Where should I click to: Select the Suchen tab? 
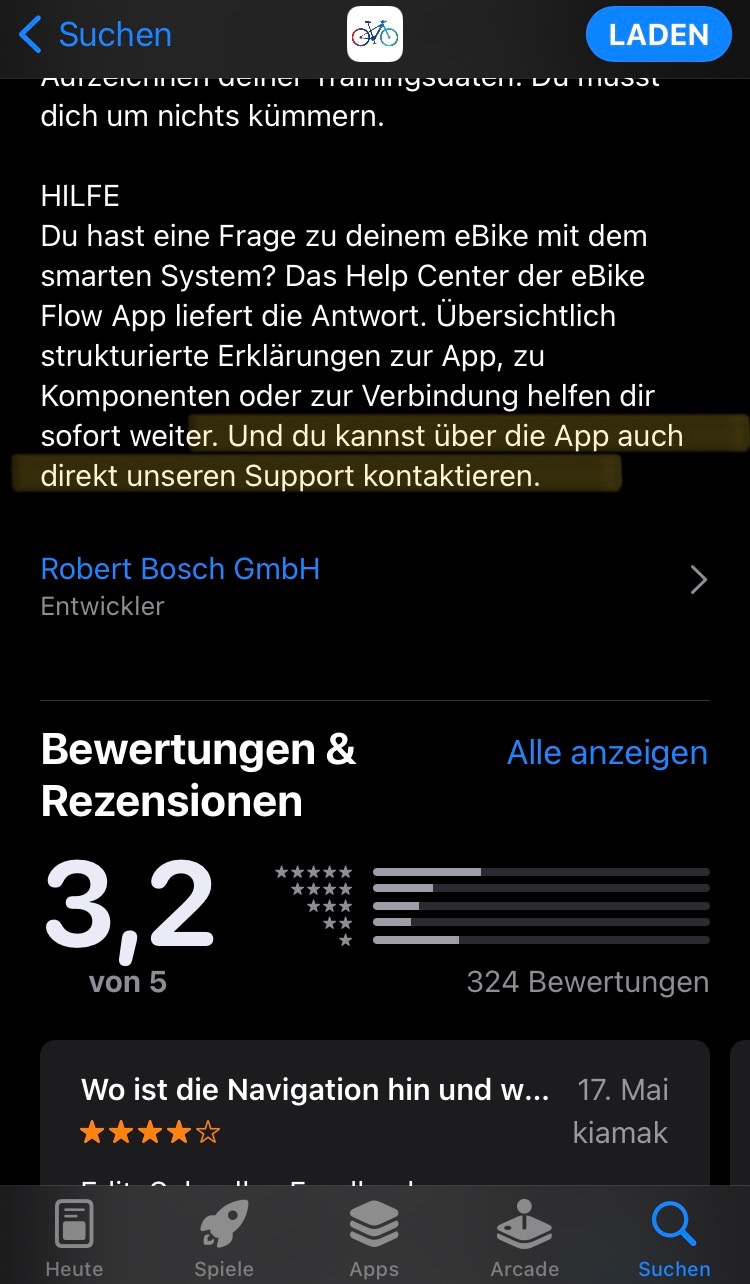pyautogui.click(x=674, y=1238)
